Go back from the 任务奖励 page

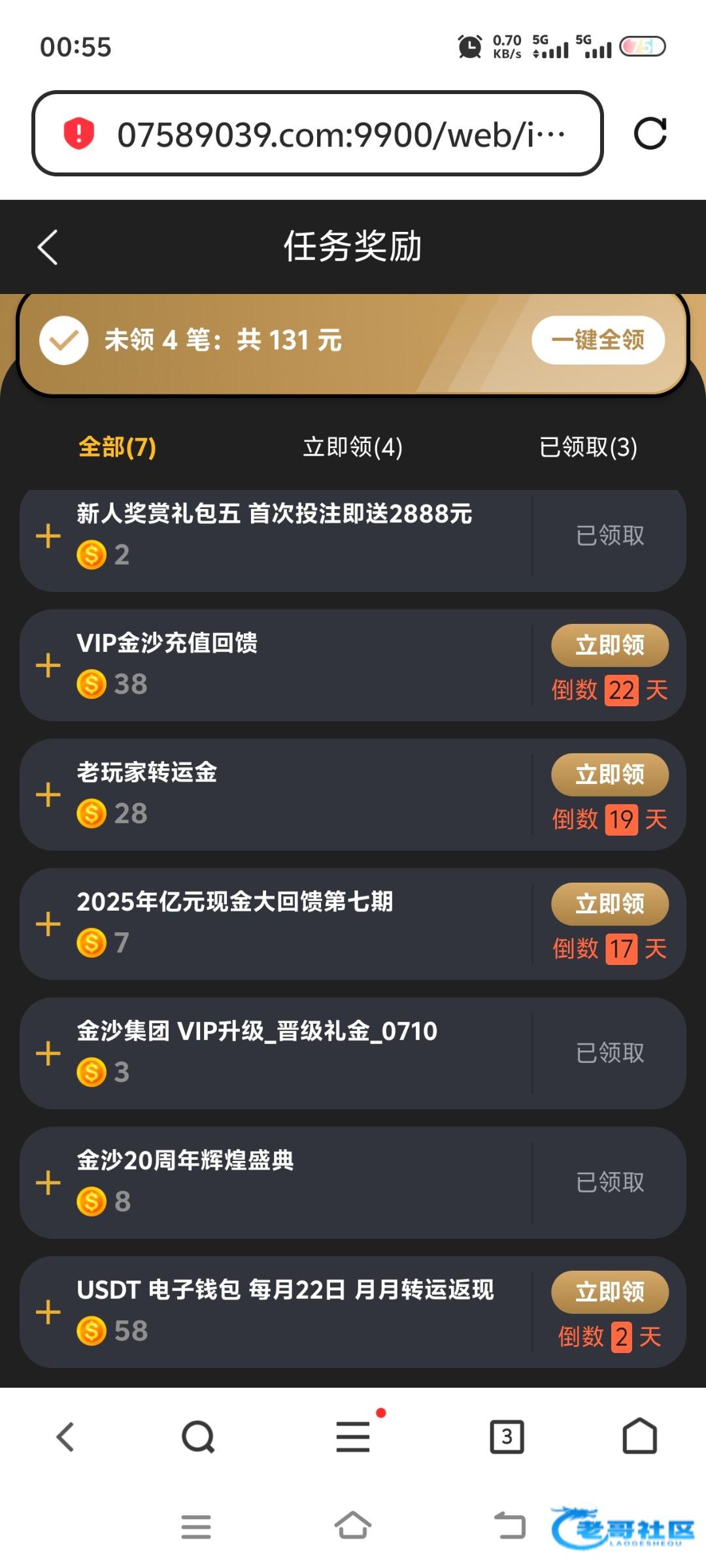(x=48, y=247)
